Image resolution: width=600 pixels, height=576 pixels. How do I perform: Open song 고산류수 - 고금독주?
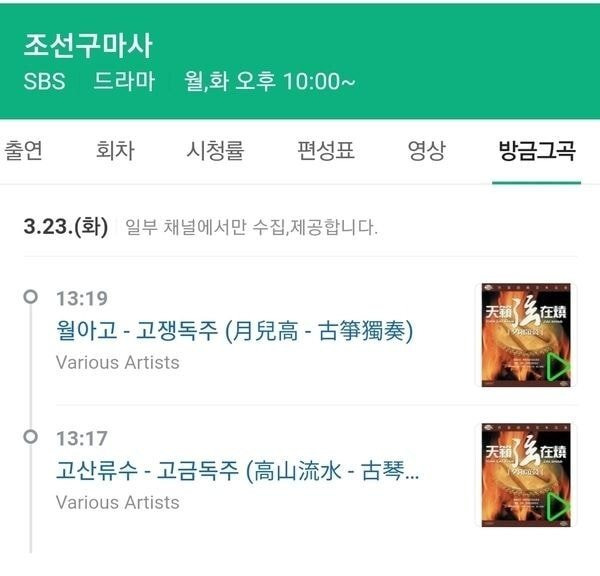point(237,471)
